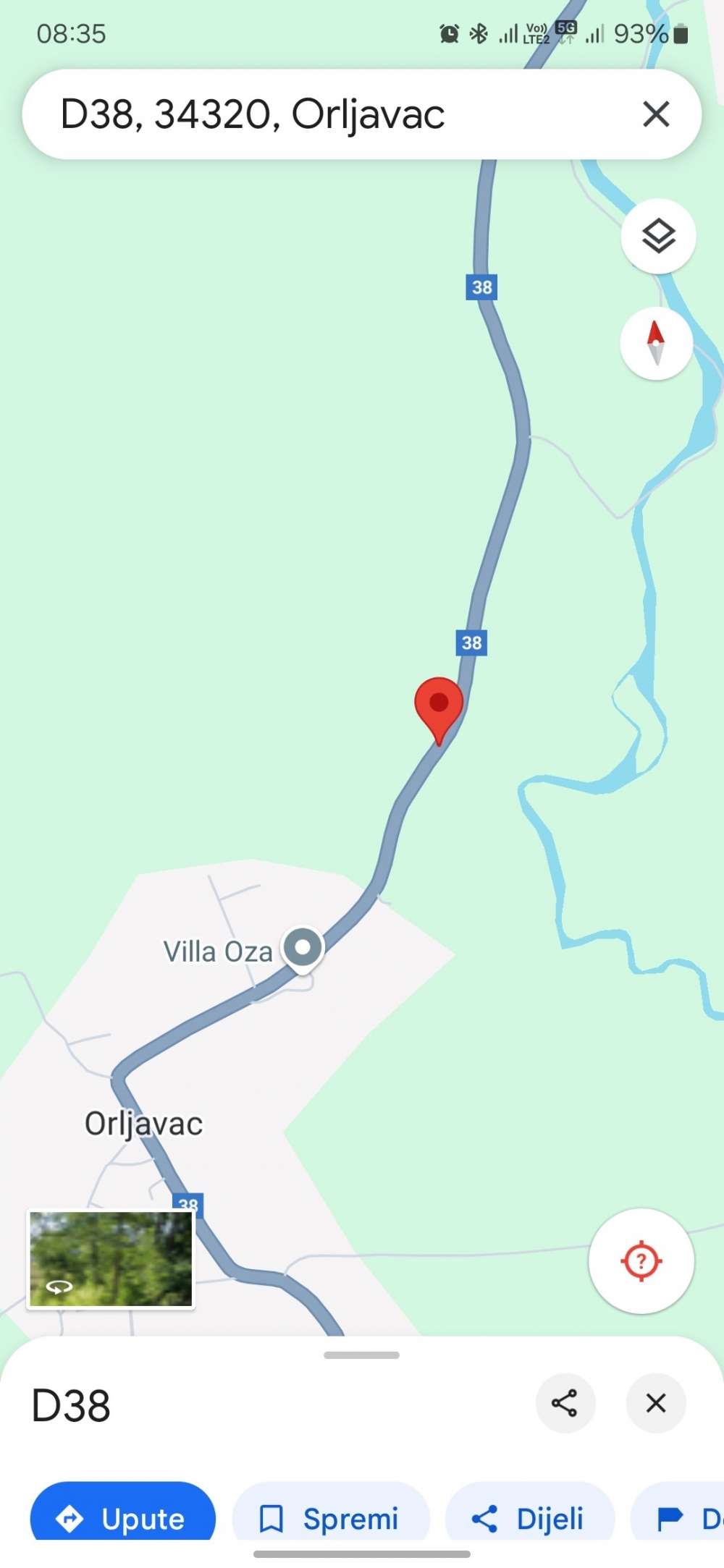The height and width of the screenshot is (1568, 724).
Task: Tap the round share icon beside D38
Action: (x=565, y=1403)
